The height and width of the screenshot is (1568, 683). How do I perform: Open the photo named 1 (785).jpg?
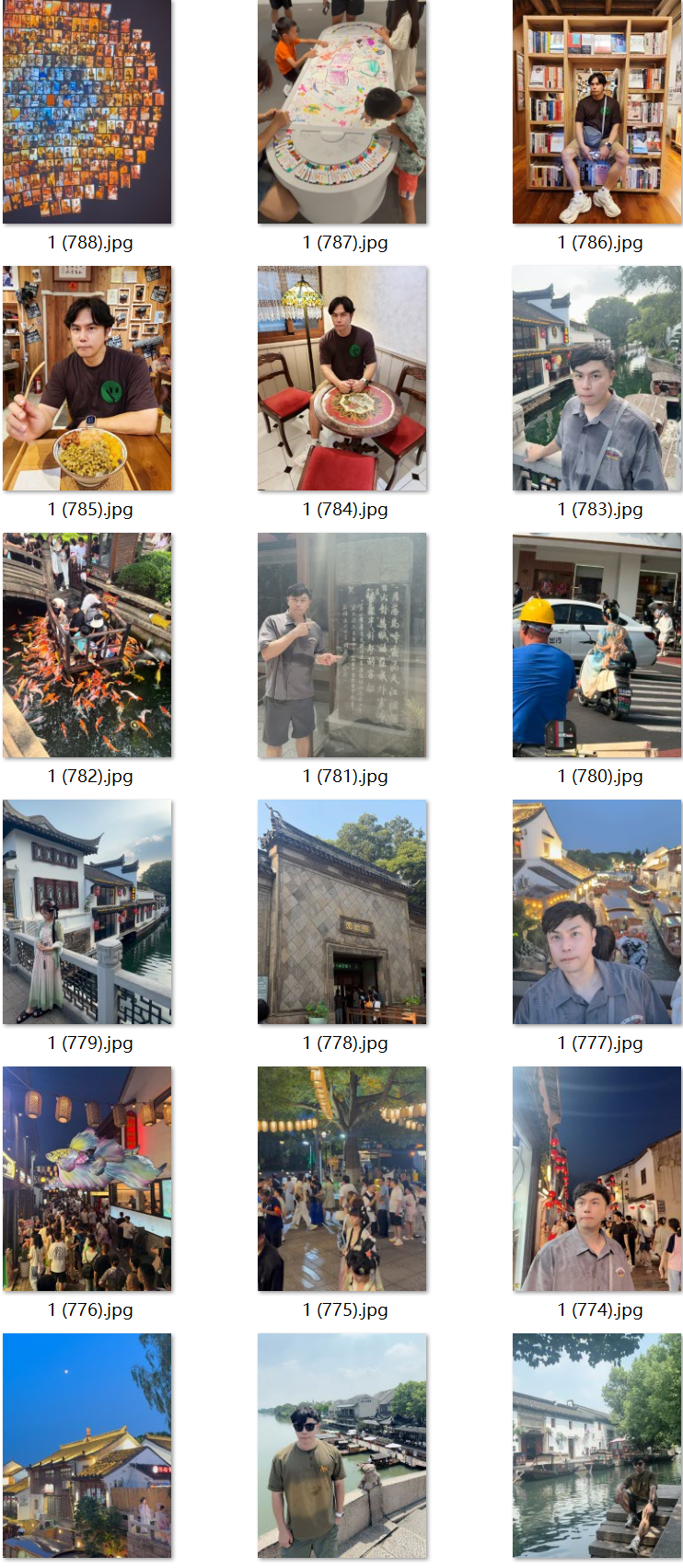[87, 378]
